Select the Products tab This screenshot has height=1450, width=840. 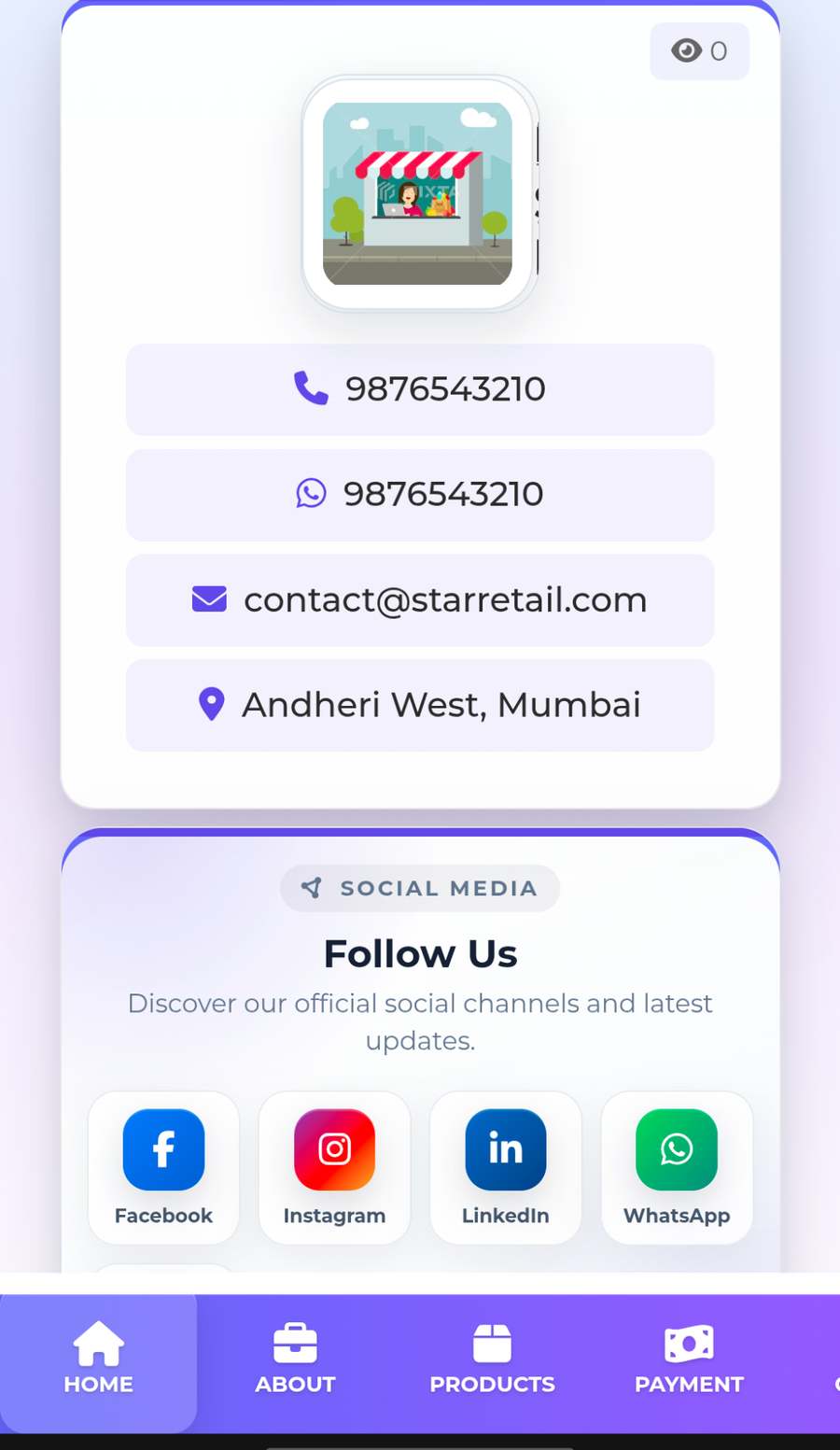[x=492, y=1363]
